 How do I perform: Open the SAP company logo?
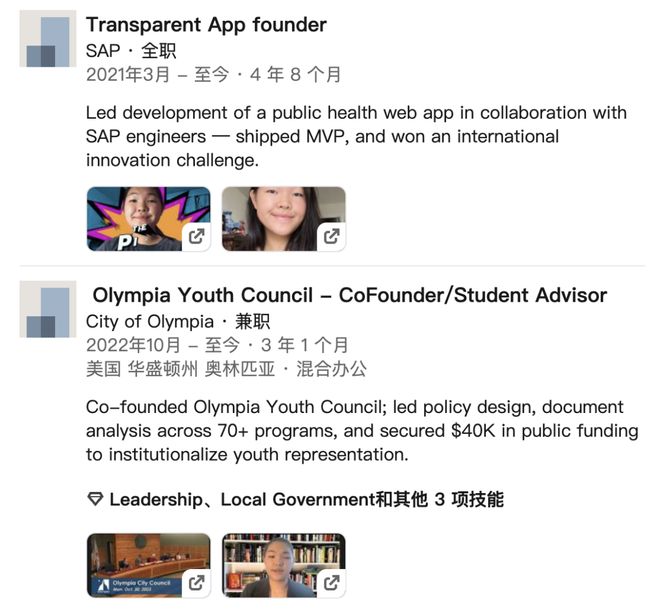click(48, 40)
